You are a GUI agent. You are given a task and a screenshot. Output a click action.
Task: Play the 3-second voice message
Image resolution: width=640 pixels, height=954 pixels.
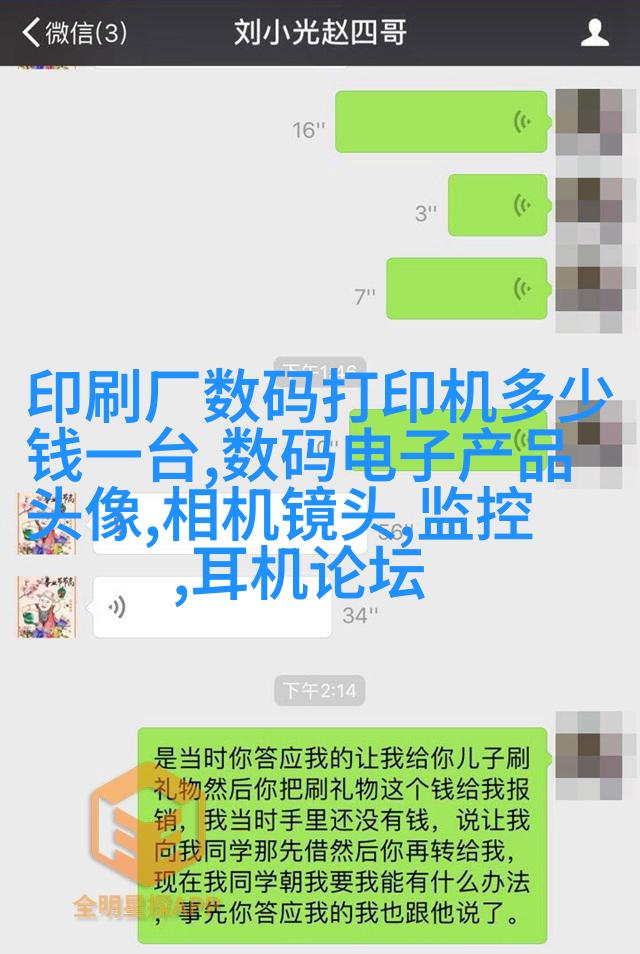(x=497, y=205)
